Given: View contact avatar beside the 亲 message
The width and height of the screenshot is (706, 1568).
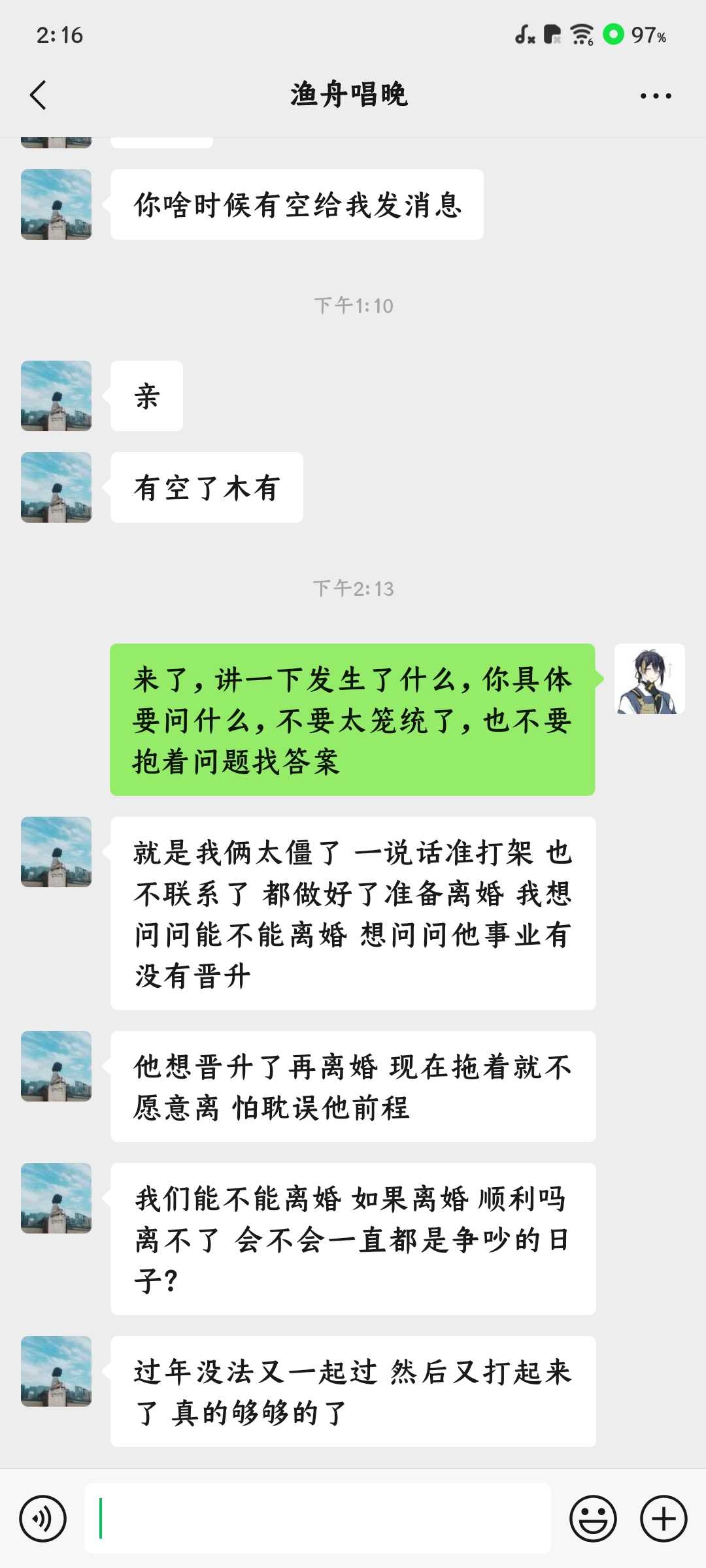Looking at the screenshot, I should pos(56,396).
